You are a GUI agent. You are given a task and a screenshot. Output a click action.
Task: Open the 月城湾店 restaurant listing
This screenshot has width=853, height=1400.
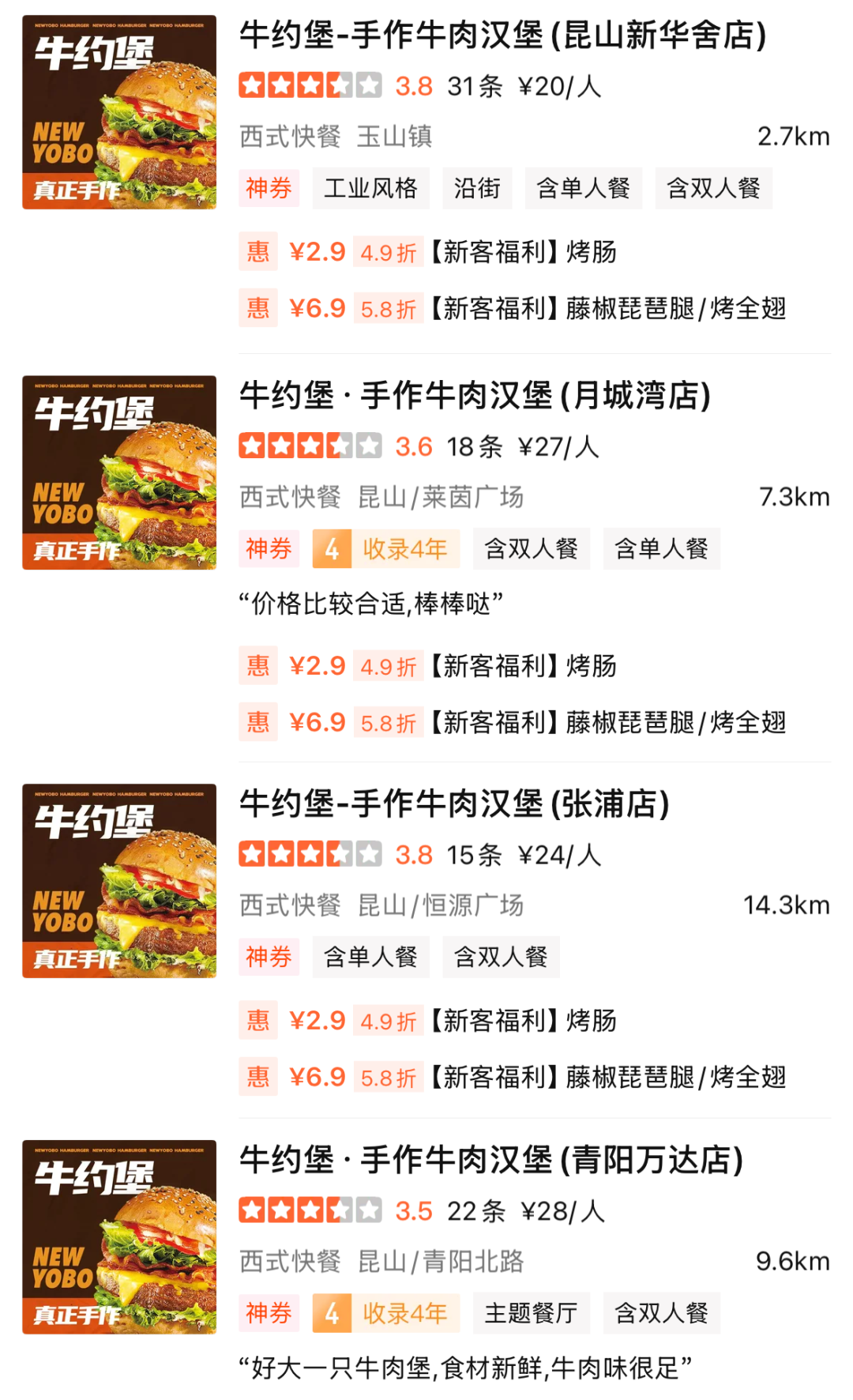click(475, 396)
